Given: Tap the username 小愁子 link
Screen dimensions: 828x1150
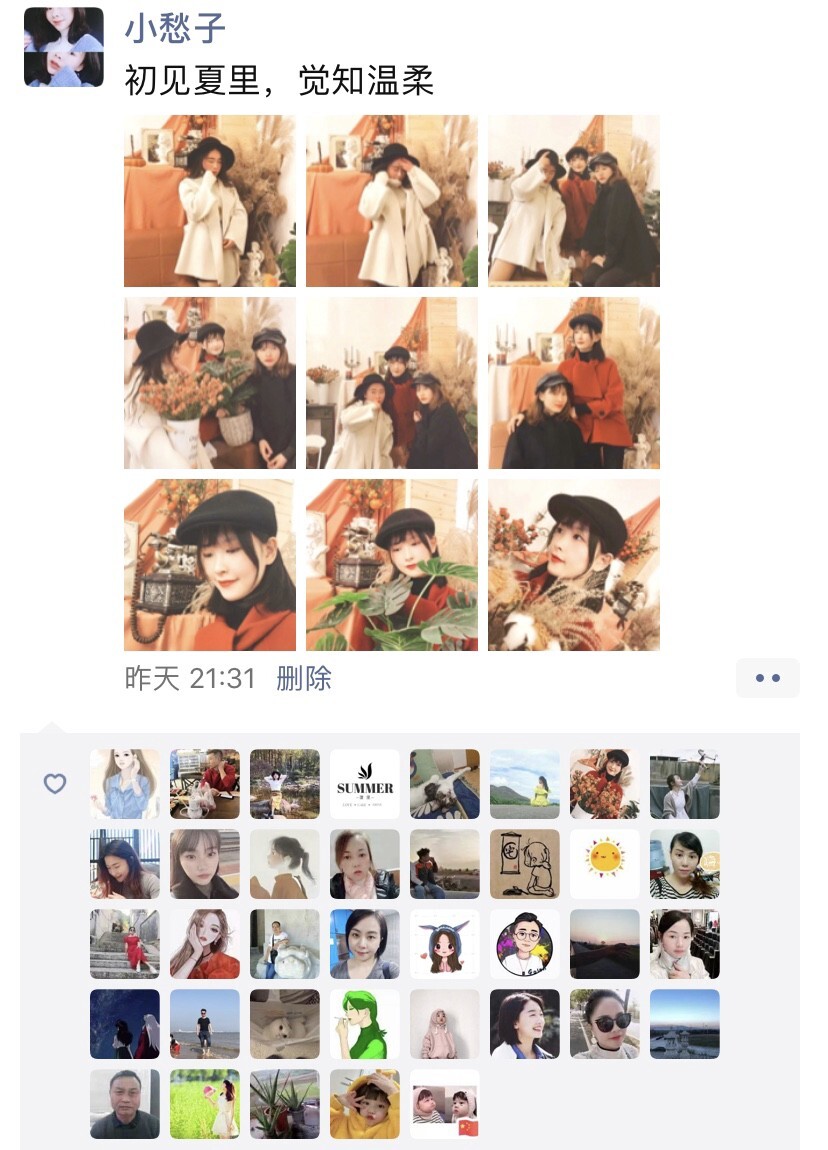Looking at the screenshot, I should [175, 29].
